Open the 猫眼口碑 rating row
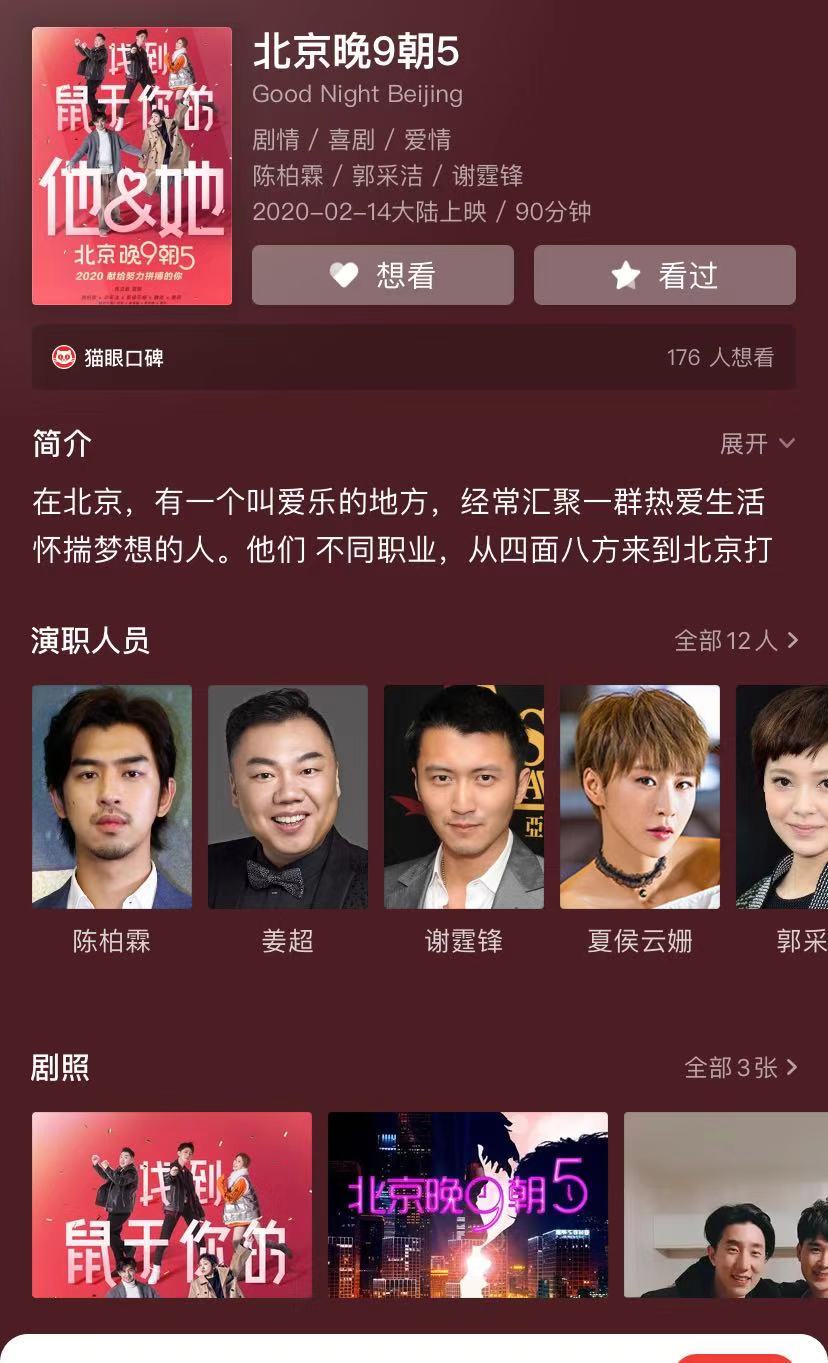Image resolution: width=828 pixels, height=1363 pixels. (x=414, y=357)
